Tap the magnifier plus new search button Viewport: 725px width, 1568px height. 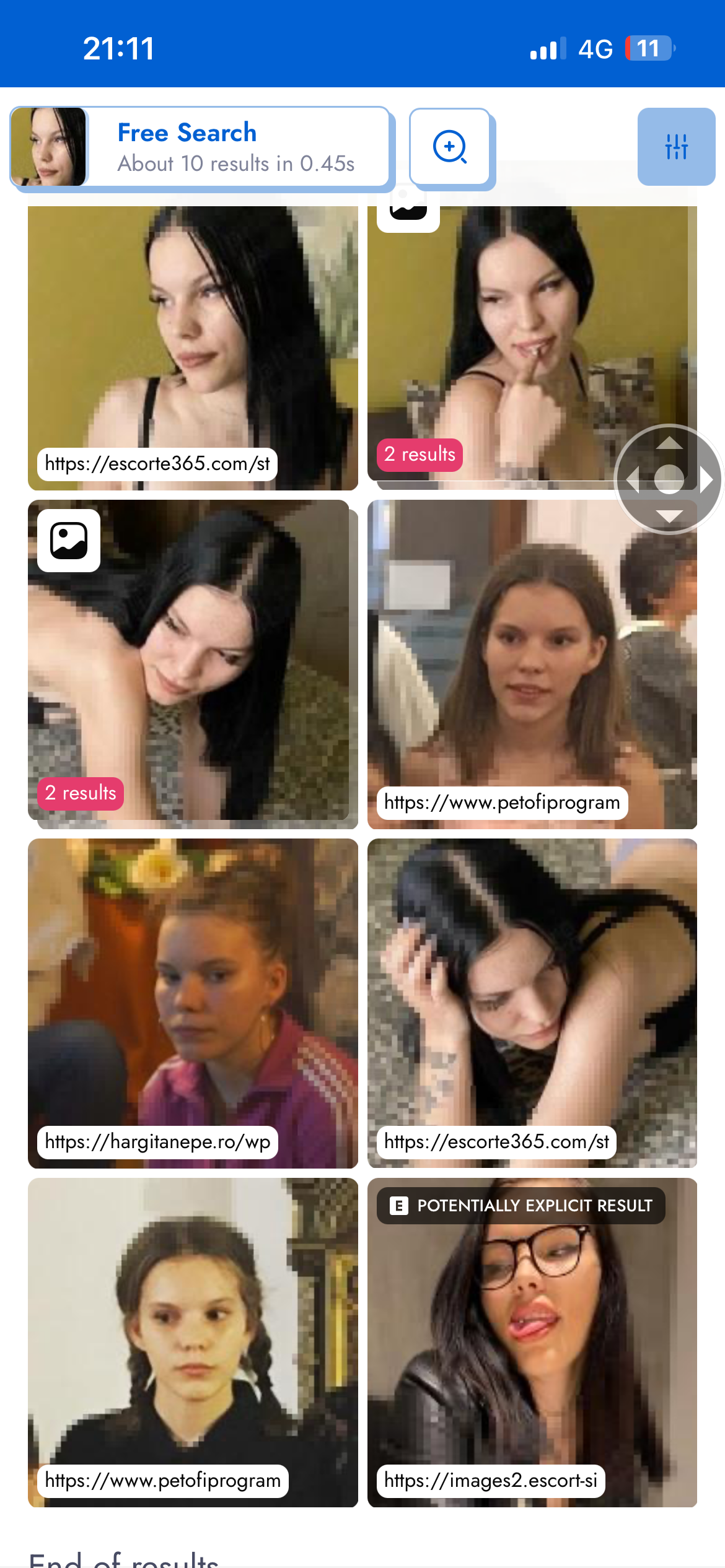click(450, 147)
